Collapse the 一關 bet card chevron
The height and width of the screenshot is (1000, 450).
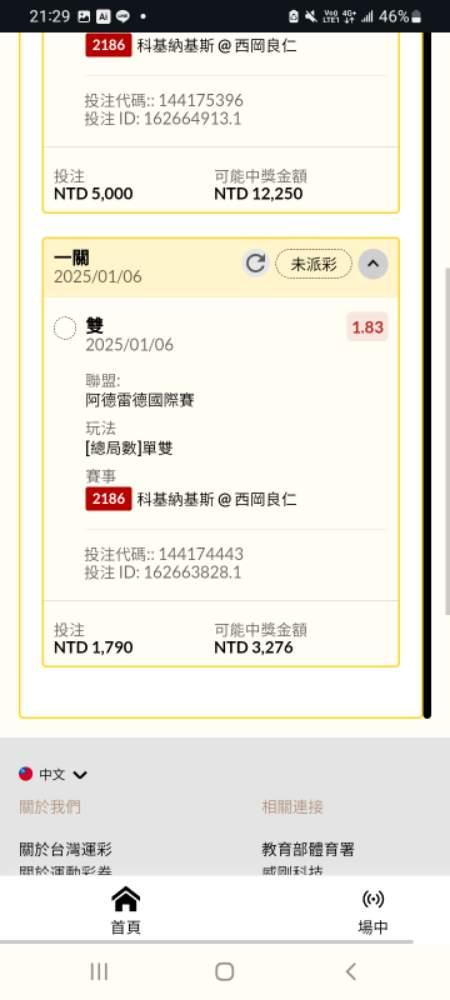click(373, 263)
